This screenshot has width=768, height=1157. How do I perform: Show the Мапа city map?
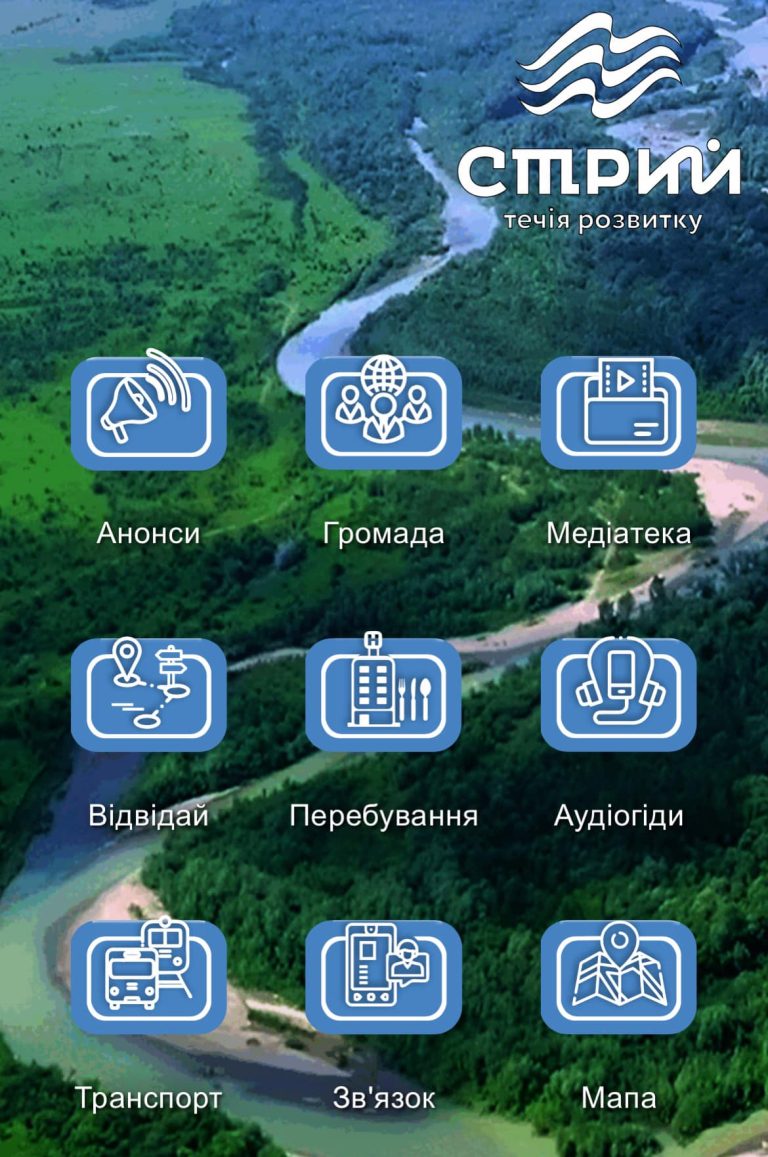pos(618,976)
